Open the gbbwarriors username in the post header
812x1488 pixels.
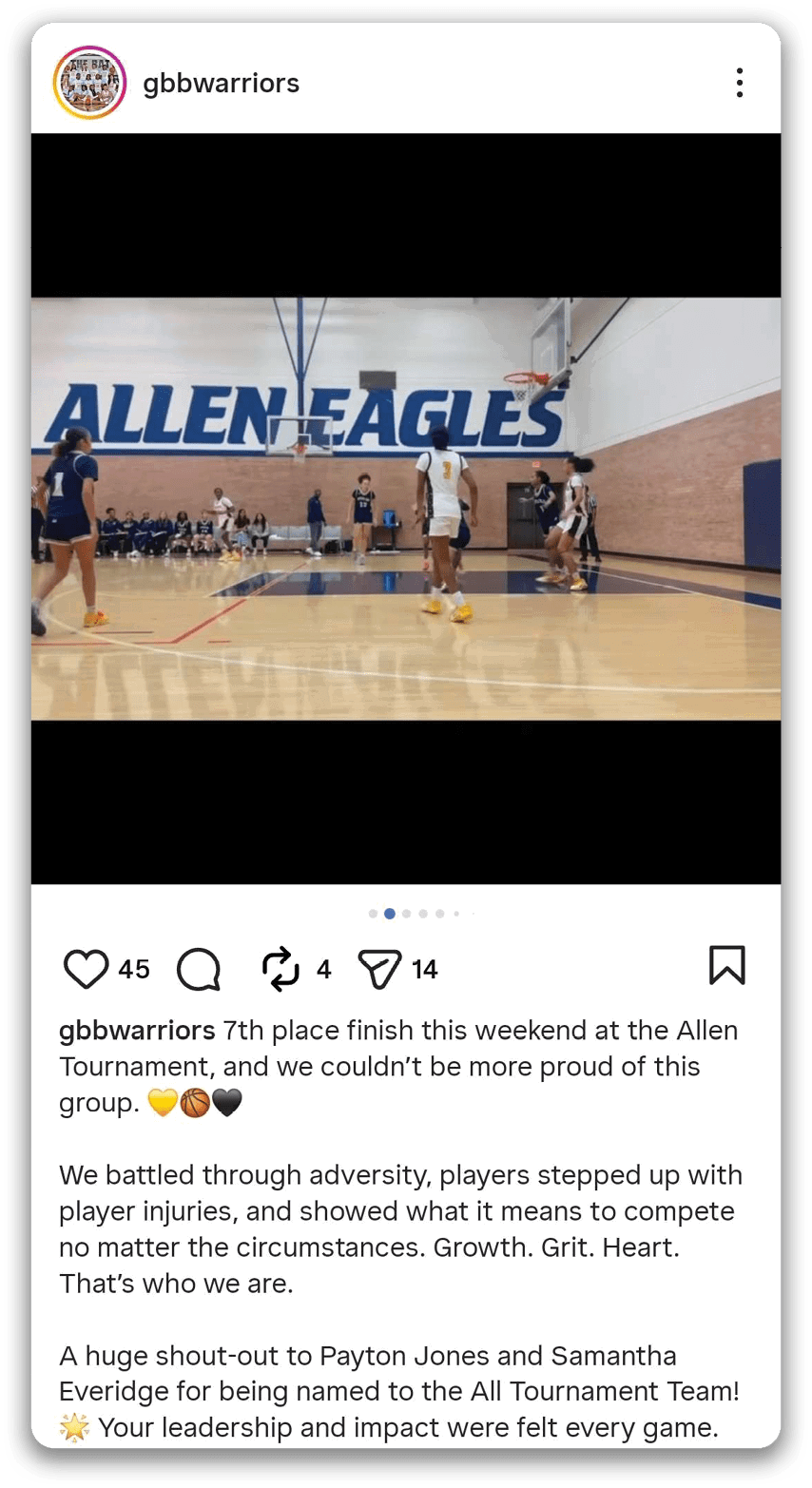pyautogui.click(x=221, y=84)
